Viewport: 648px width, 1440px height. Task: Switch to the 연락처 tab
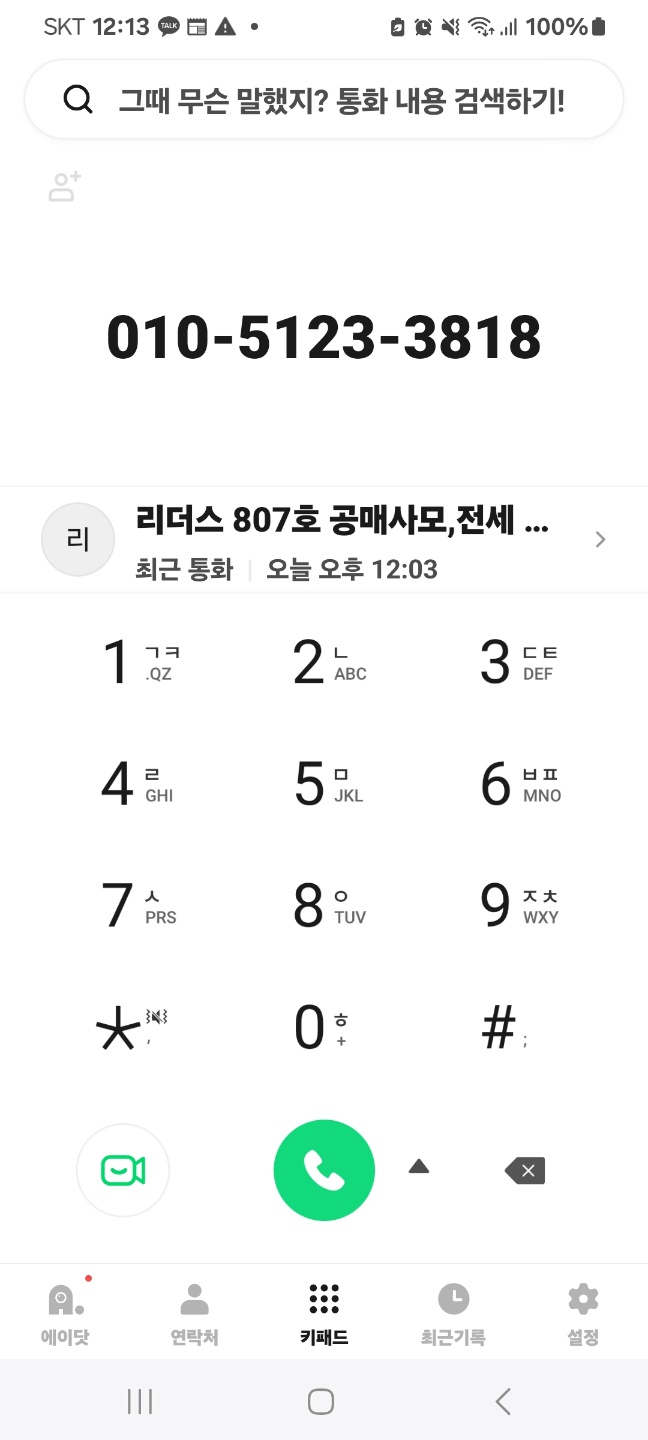pyautogui.click(x=194, y=1312)
